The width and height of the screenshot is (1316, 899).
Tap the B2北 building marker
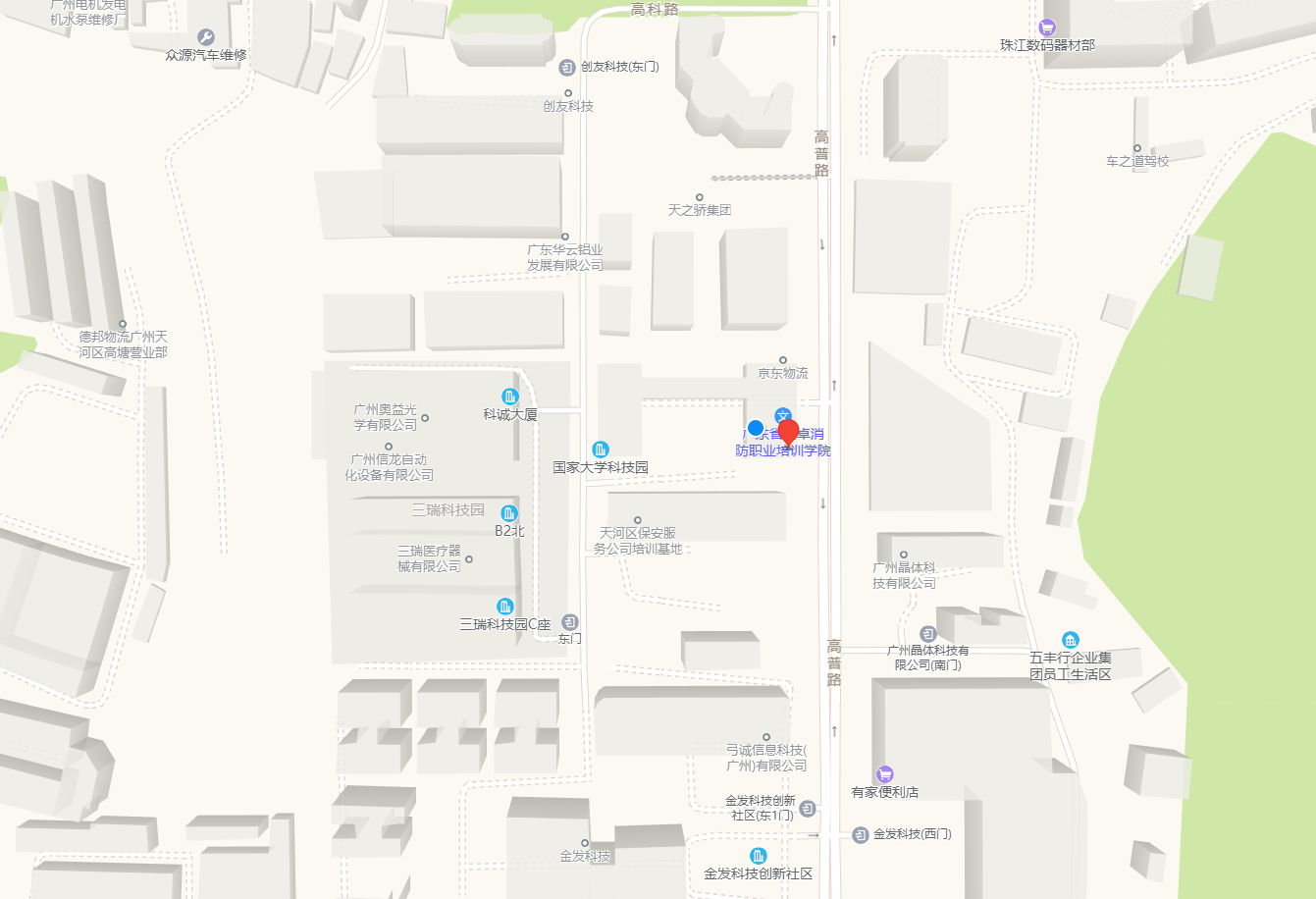(508, 513)
